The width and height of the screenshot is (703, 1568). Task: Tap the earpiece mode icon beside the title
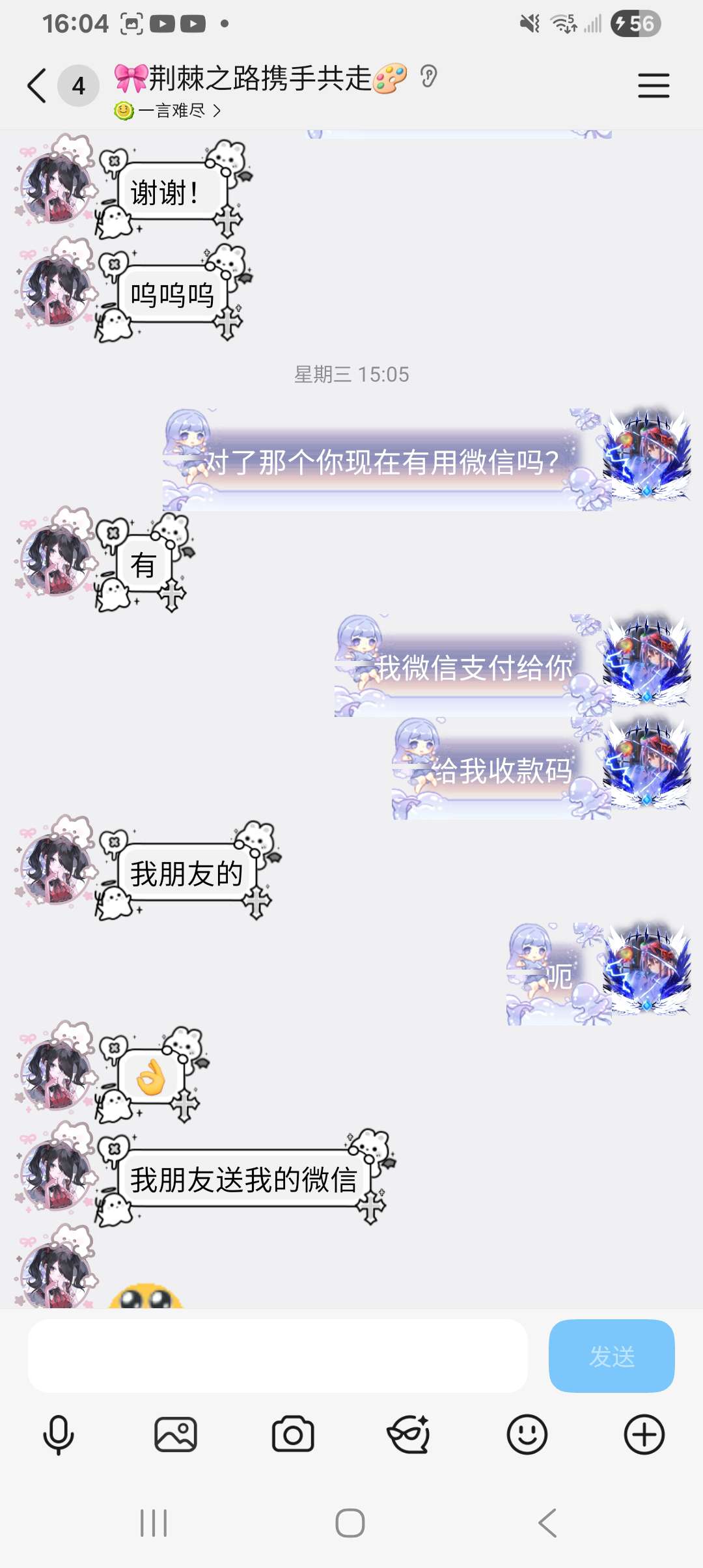point(428,77)
